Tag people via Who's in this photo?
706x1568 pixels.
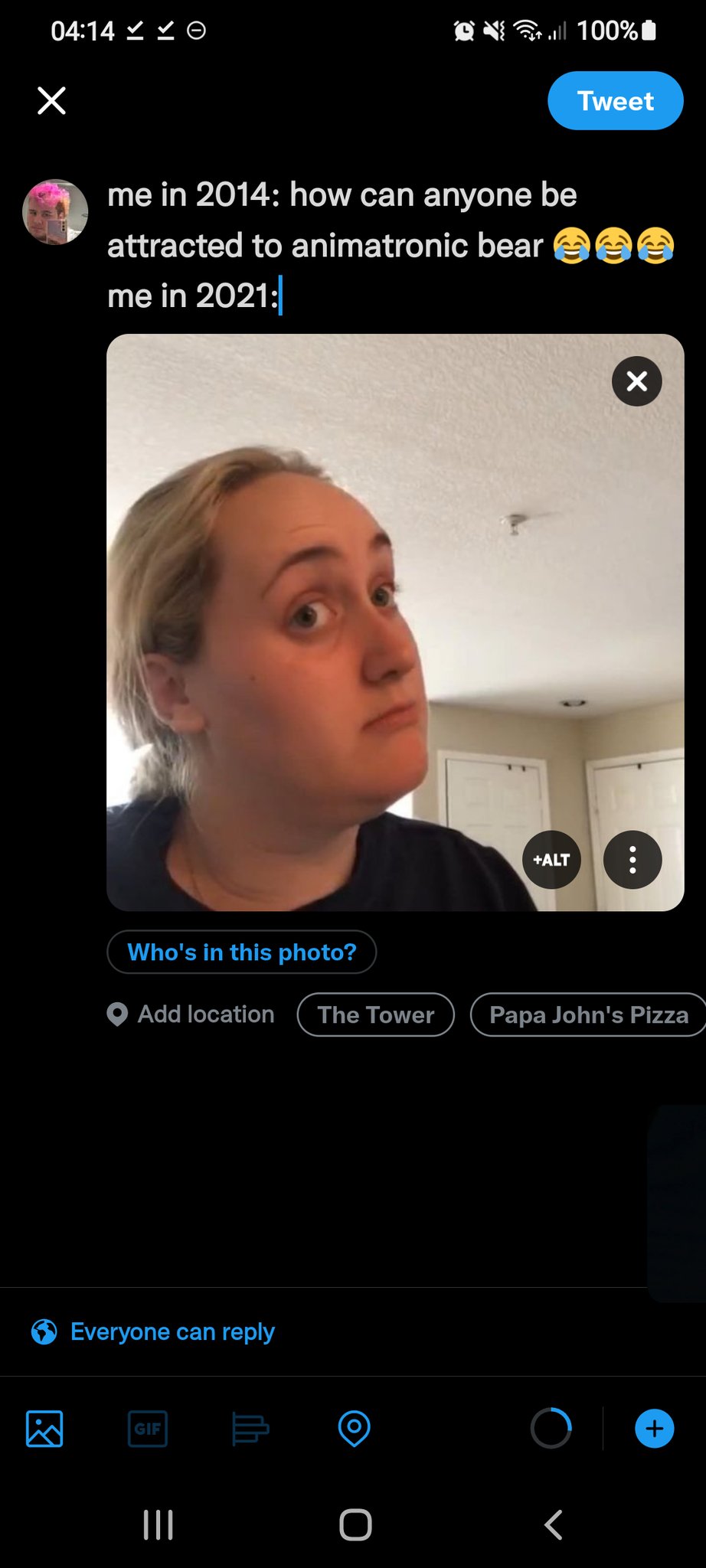click(241, 952)
